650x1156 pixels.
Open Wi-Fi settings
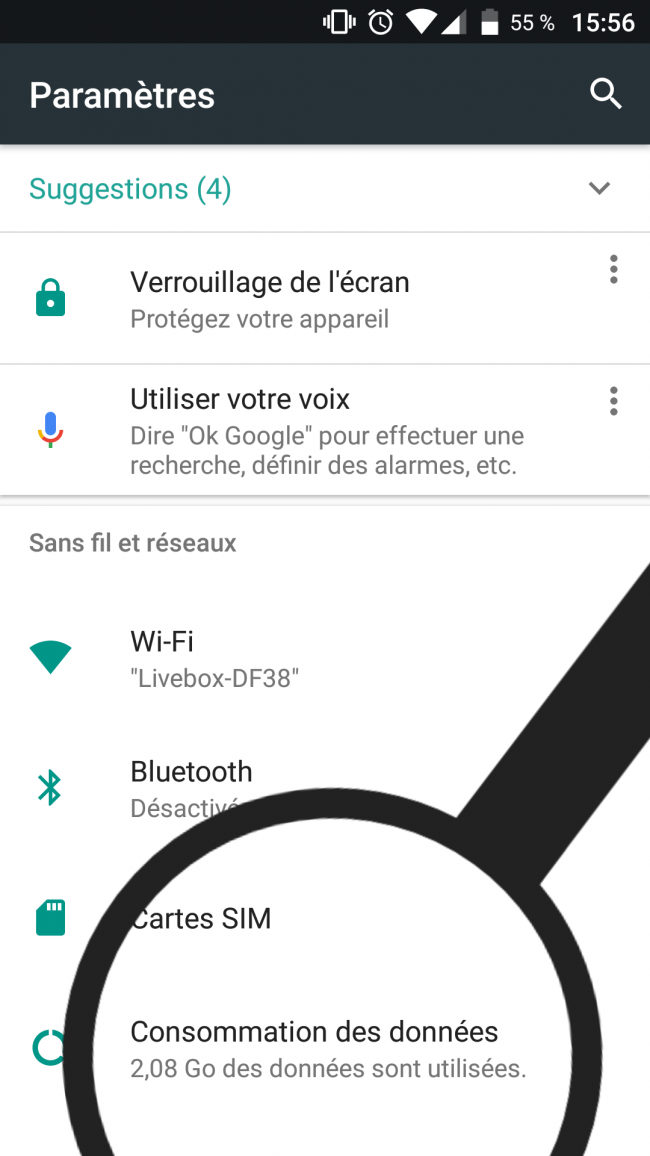pyautogui.click(x=212, y=657)
